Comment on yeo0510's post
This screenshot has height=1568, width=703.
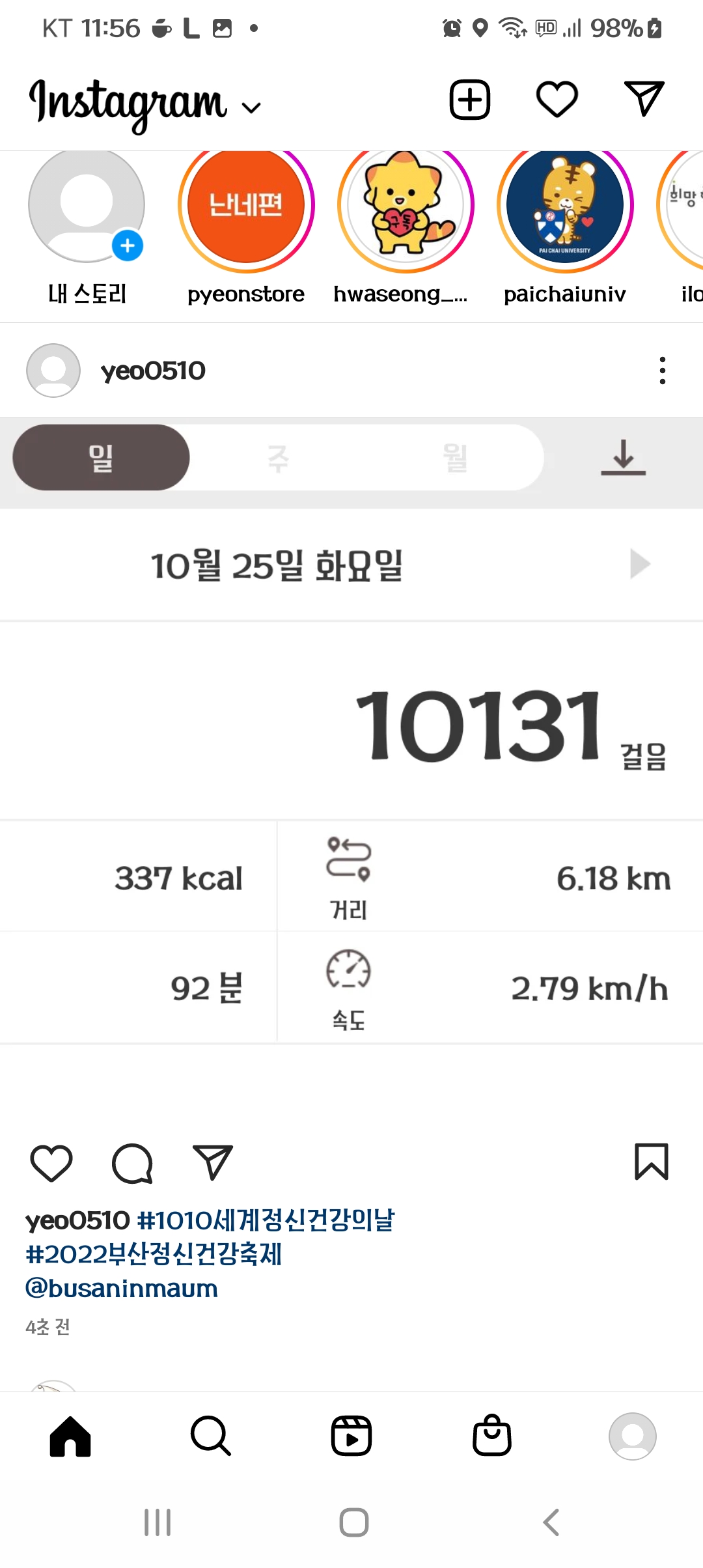[x=132, y=1162]
